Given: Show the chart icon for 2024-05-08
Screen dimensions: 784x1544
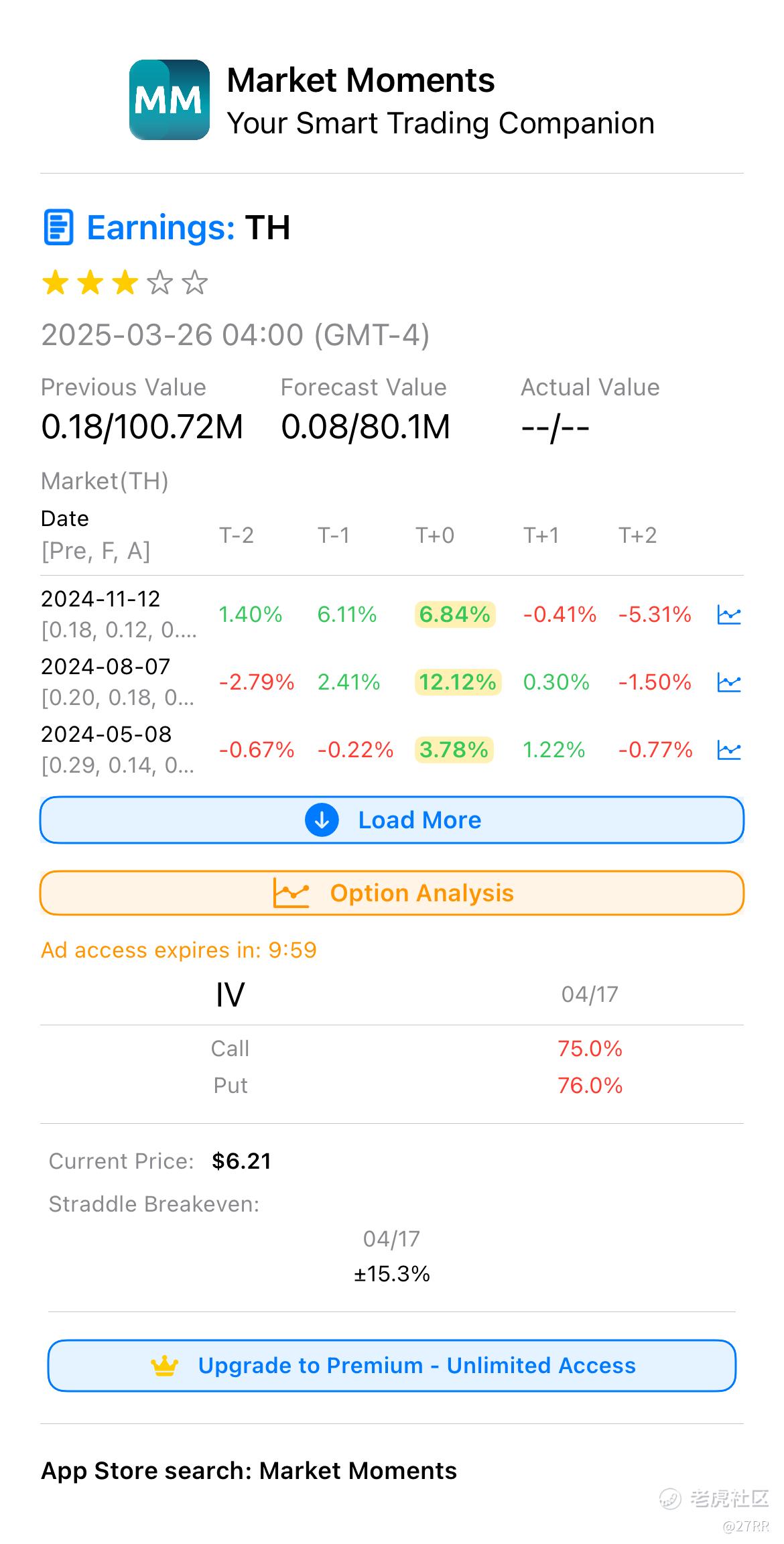Looking at the screenshot, I should click(x=728, y=750).
